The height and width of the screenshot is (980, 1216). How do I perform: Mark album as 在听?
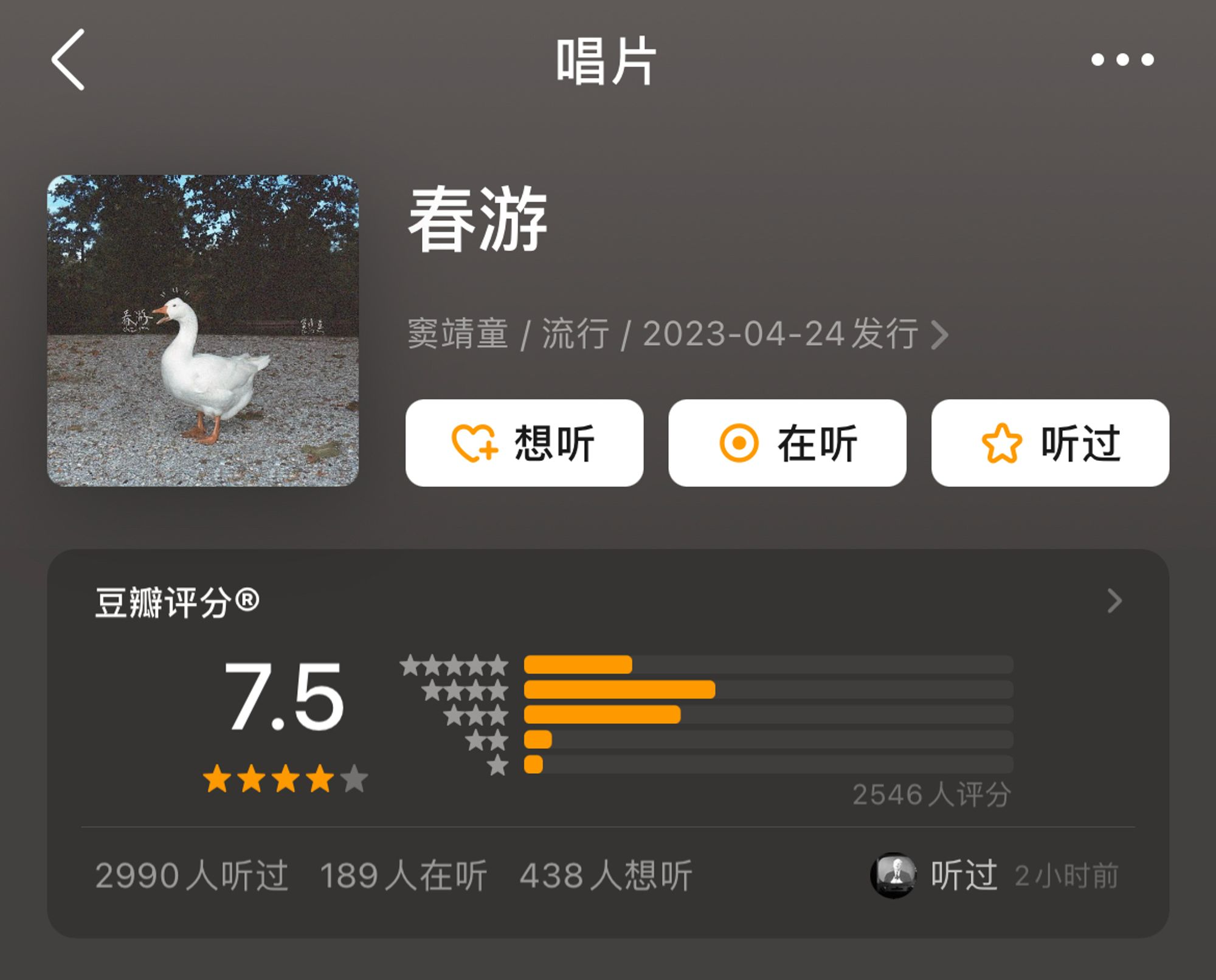click(x=787, y=443)
